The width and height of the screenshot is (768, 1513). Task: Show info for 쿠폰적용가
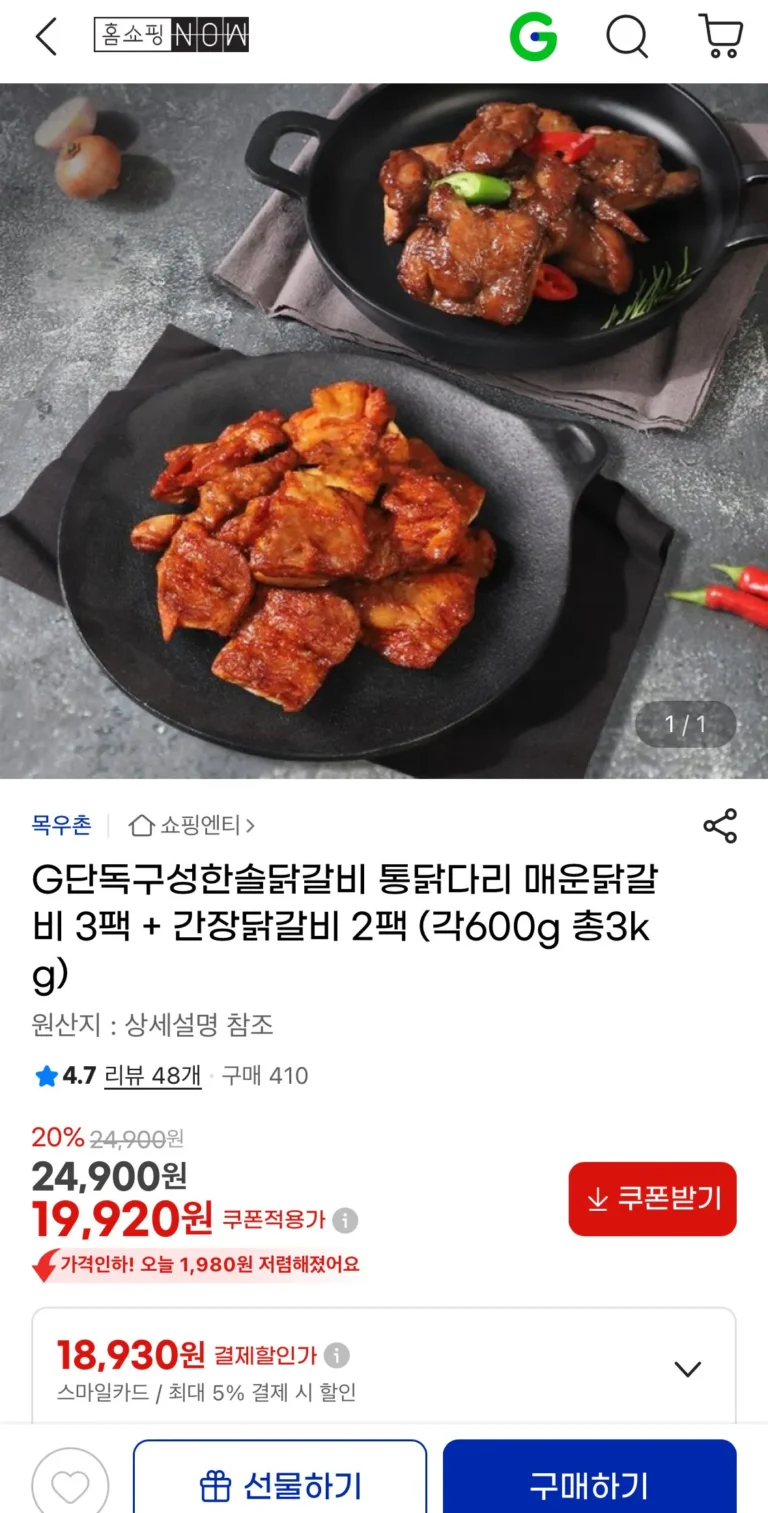tap(345, 1220)
